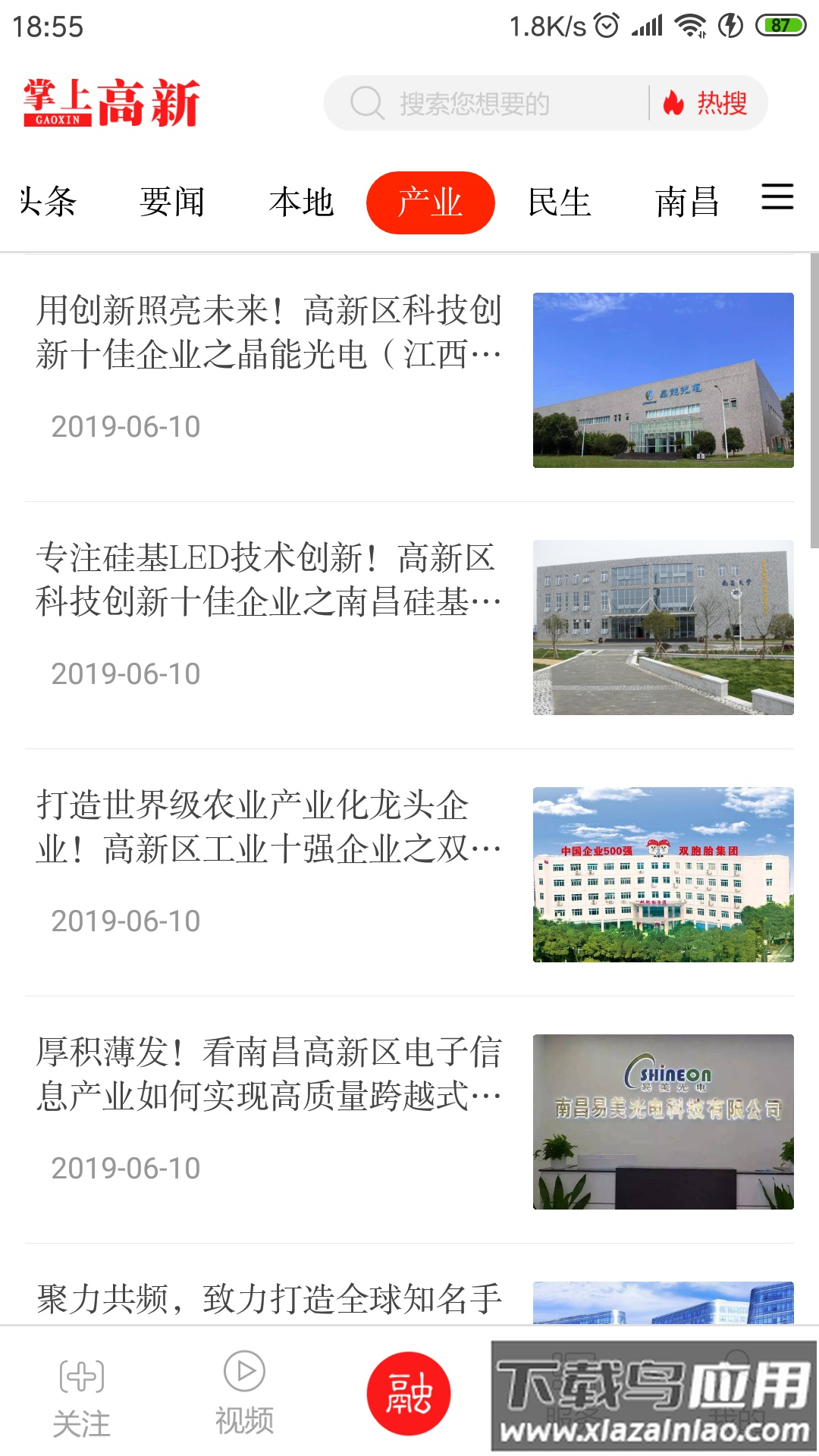The width and height of the screenshot is (819, 1456).
Task: Select the 民生 tab
Action: point(561,201)
